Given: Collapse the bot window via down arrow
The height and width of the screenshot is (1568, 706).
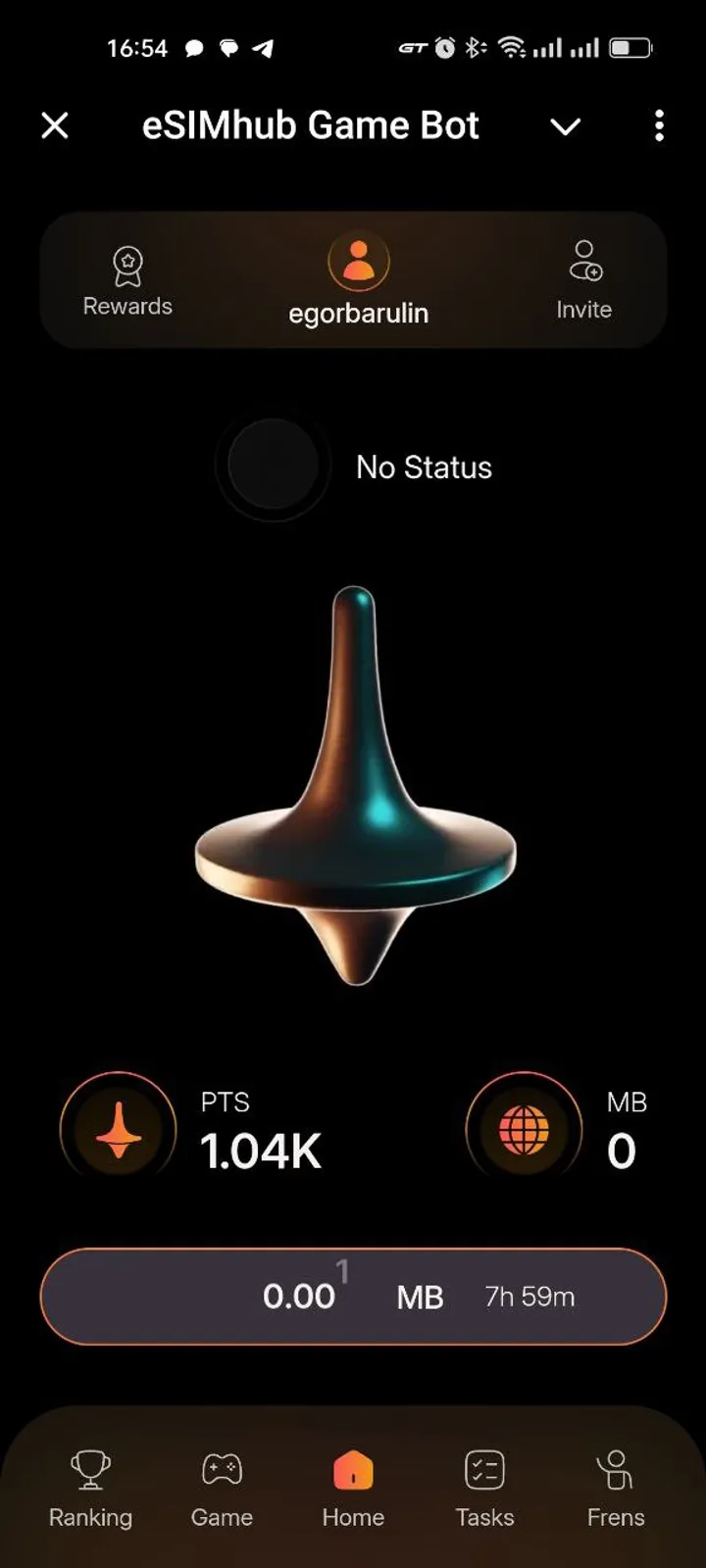Looking at the screenshot, I should tap(566, 125).
